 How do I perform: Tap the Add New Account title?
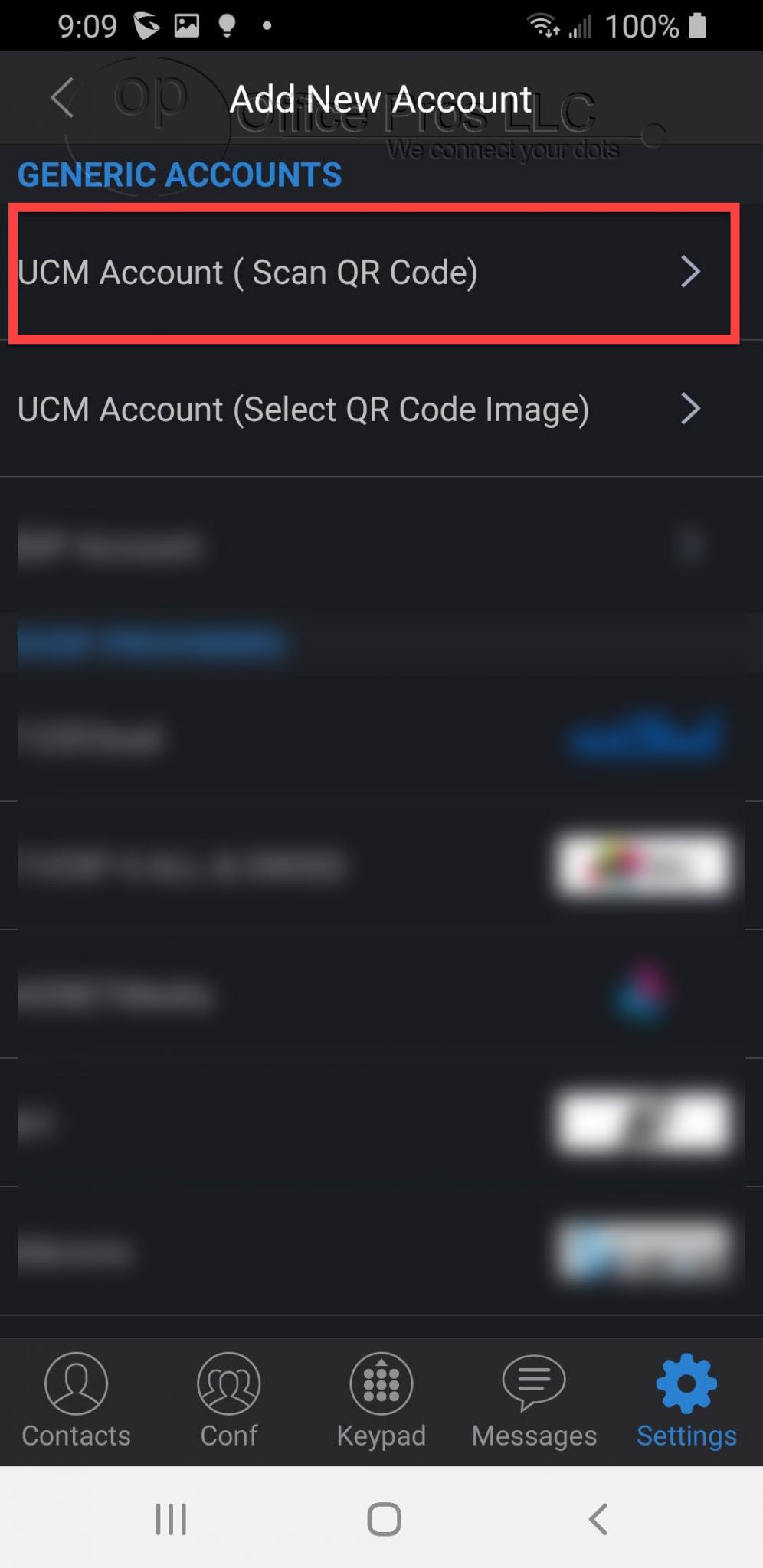point(381,99)
